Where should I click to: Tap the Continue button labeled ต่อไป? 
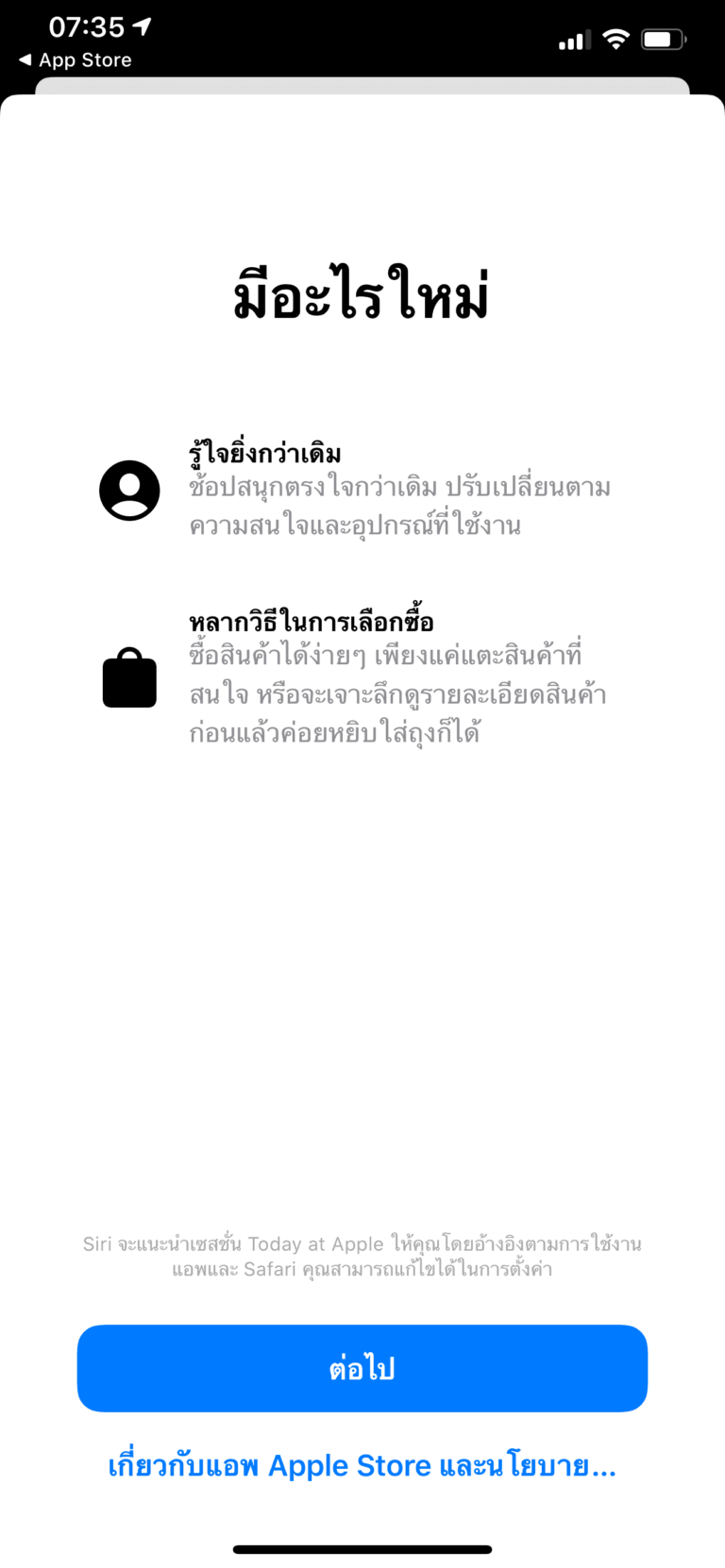(362, 1368)
